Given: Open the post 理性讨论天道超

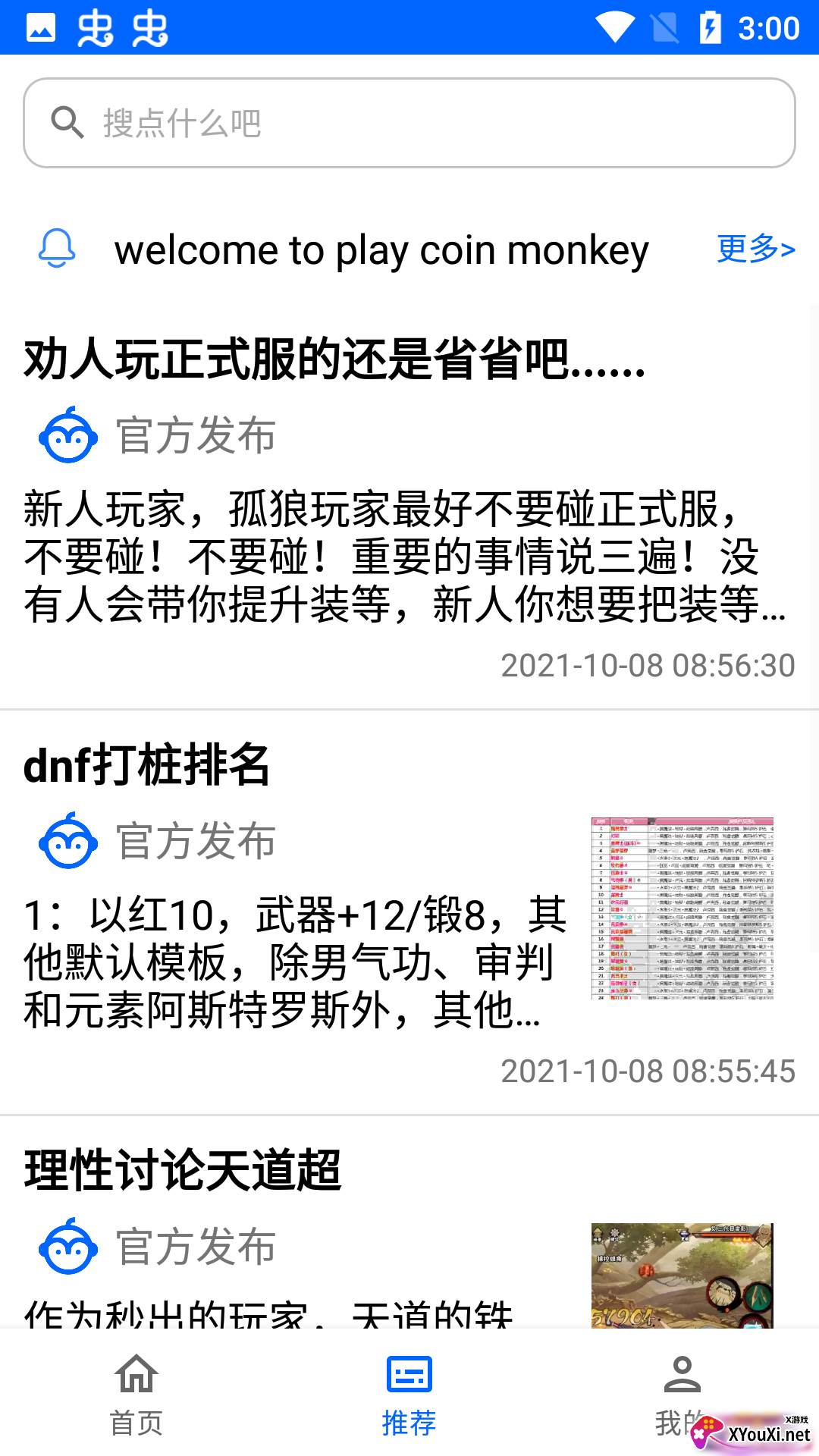Looking at the screenshot, I should pos(183,1170).
